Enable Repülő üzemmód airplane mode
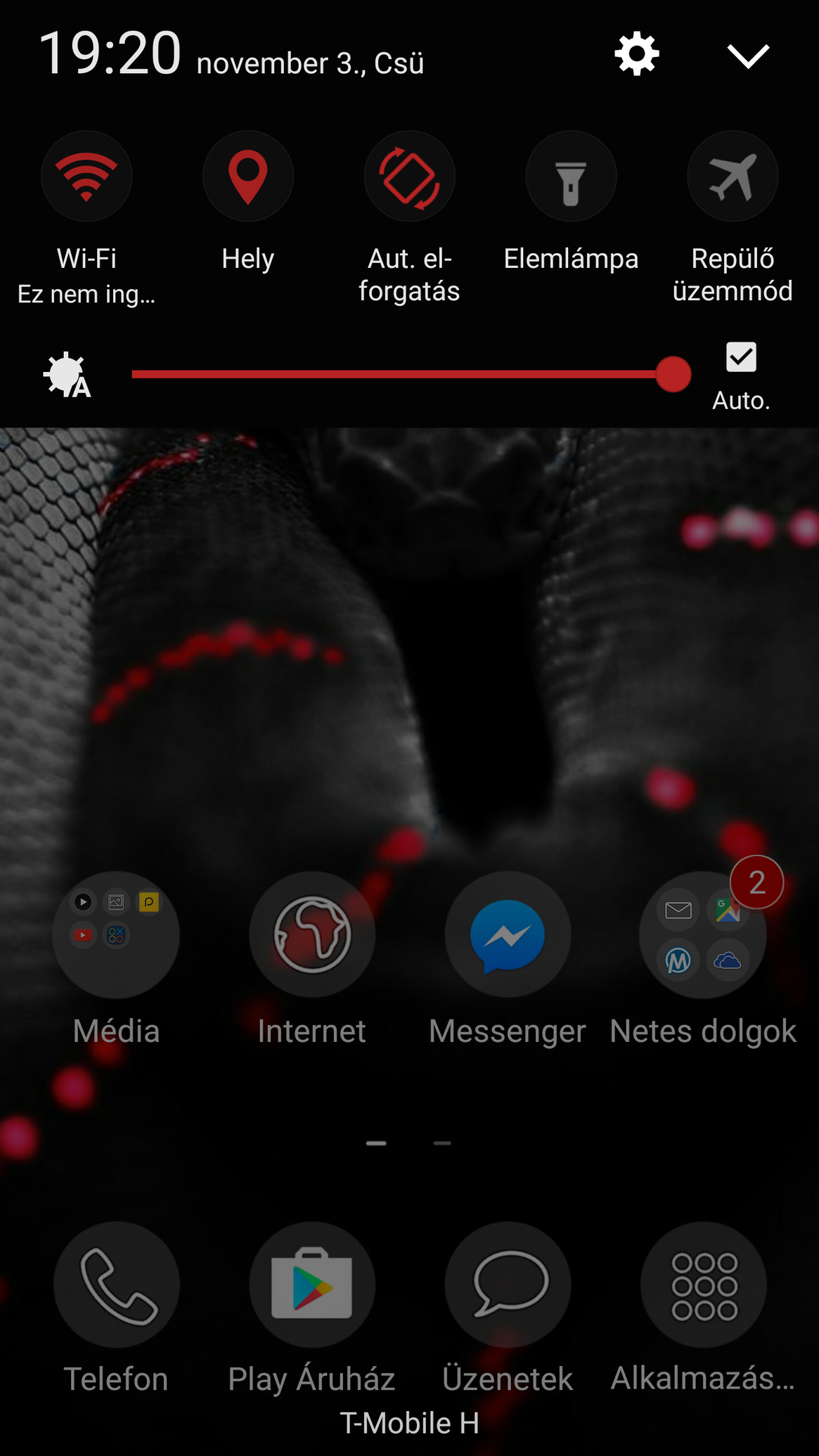This screenshot has width=819, height=1456. (x=732, y=176)
